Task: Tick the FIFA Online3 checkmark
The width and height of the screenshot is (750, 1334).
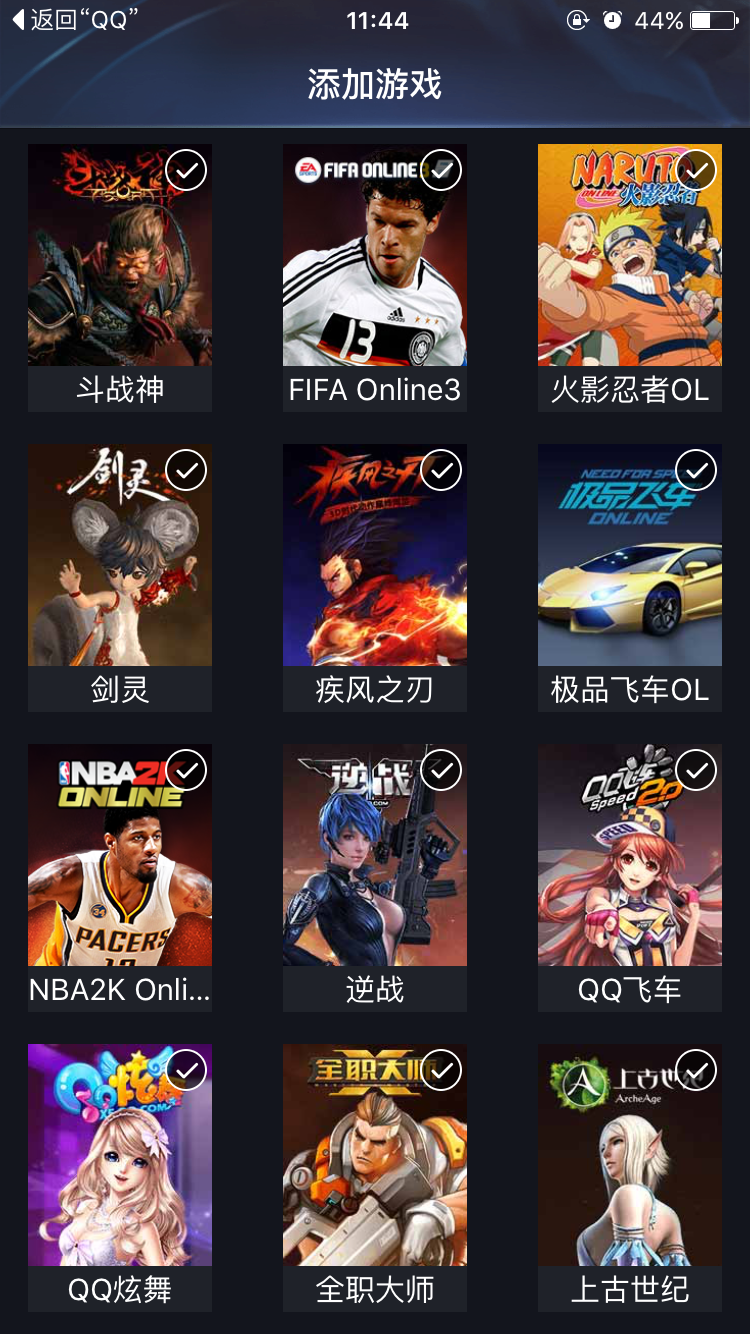Action: point(441,170)
